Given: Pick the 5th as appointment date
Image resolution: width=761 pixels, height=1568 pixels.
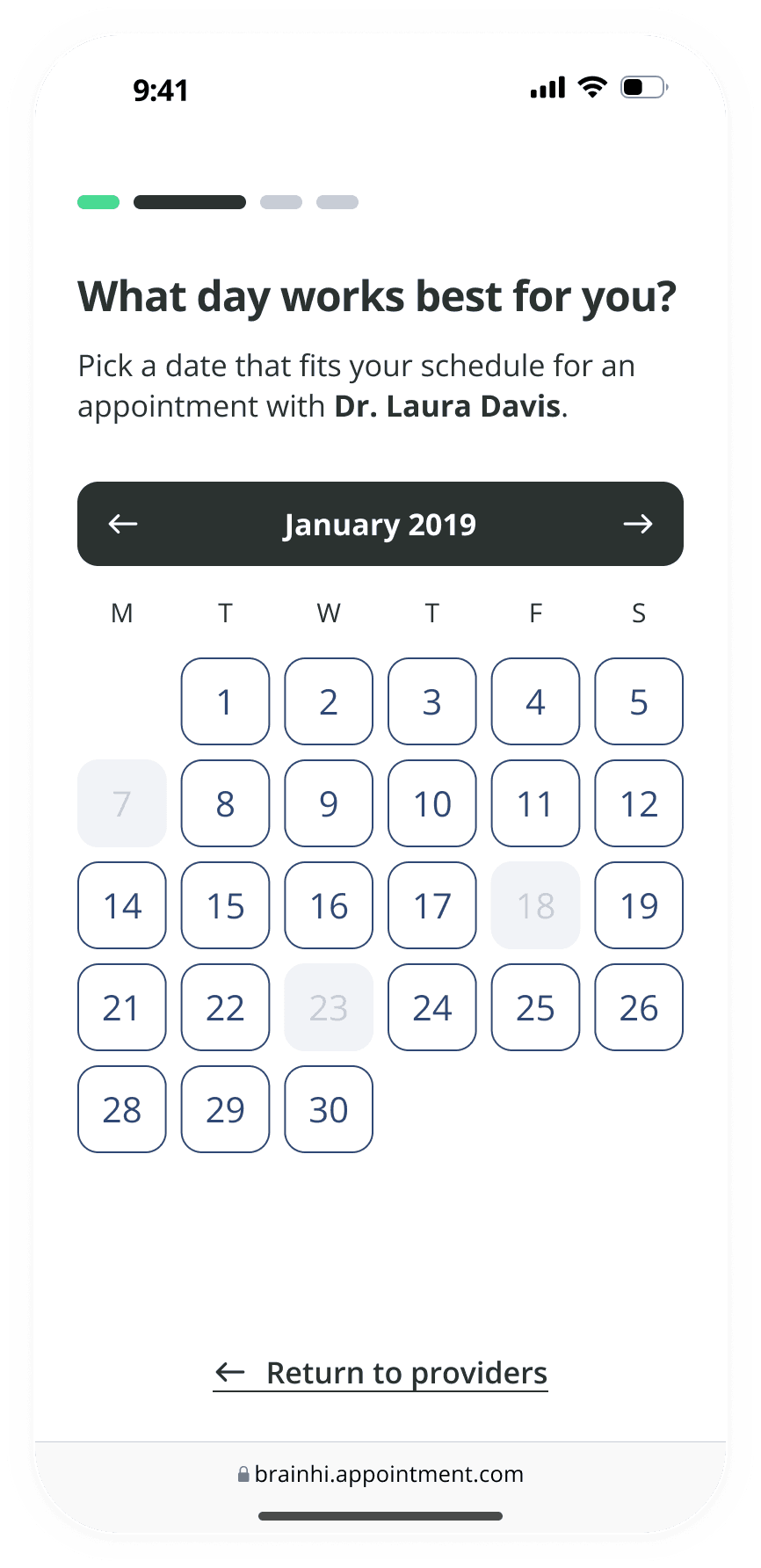Looking at the screenshot, I should 639,701.
